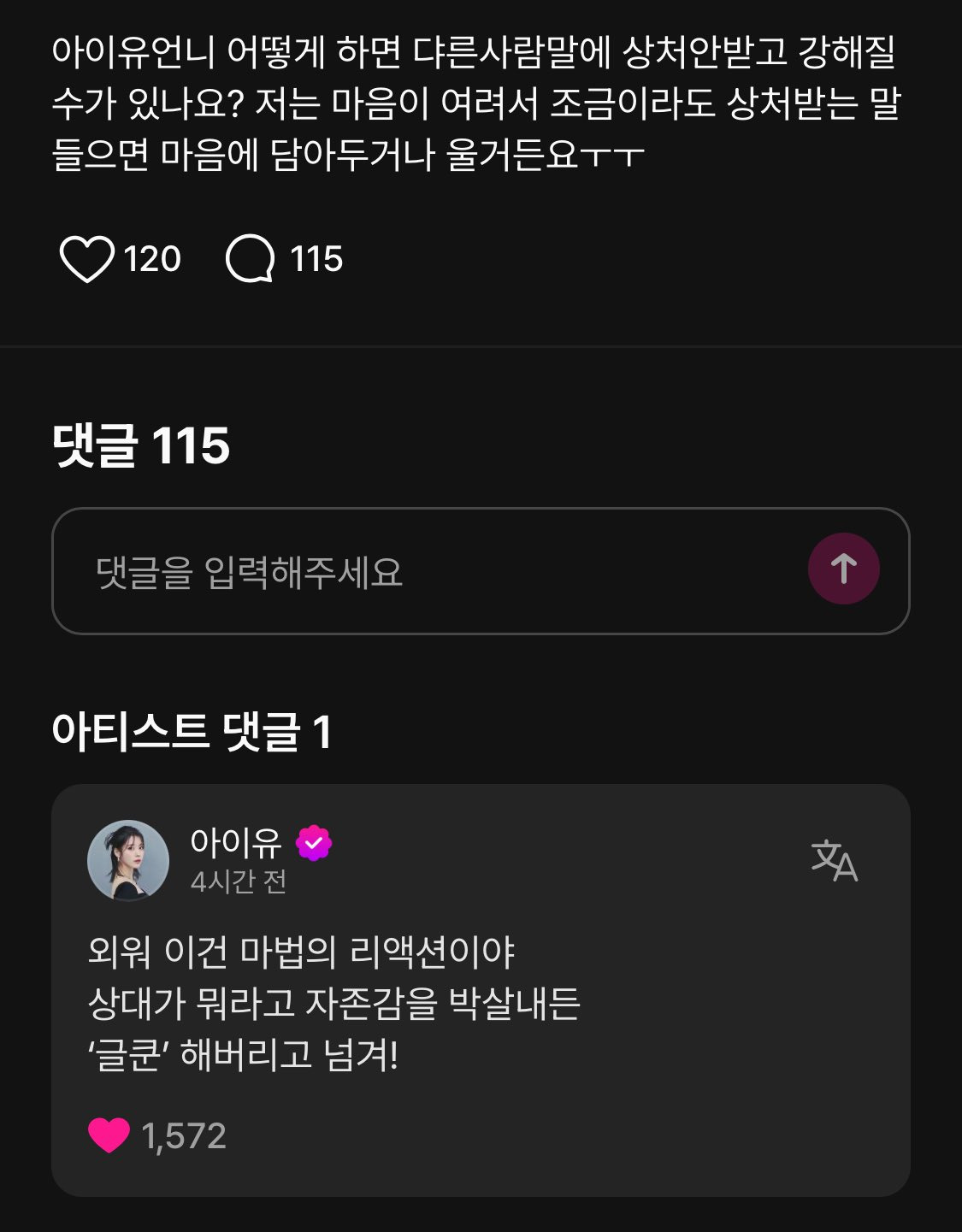Translate 아이유's artist comment
Screen dimensions: 962x1232
(x=834, y=860)
